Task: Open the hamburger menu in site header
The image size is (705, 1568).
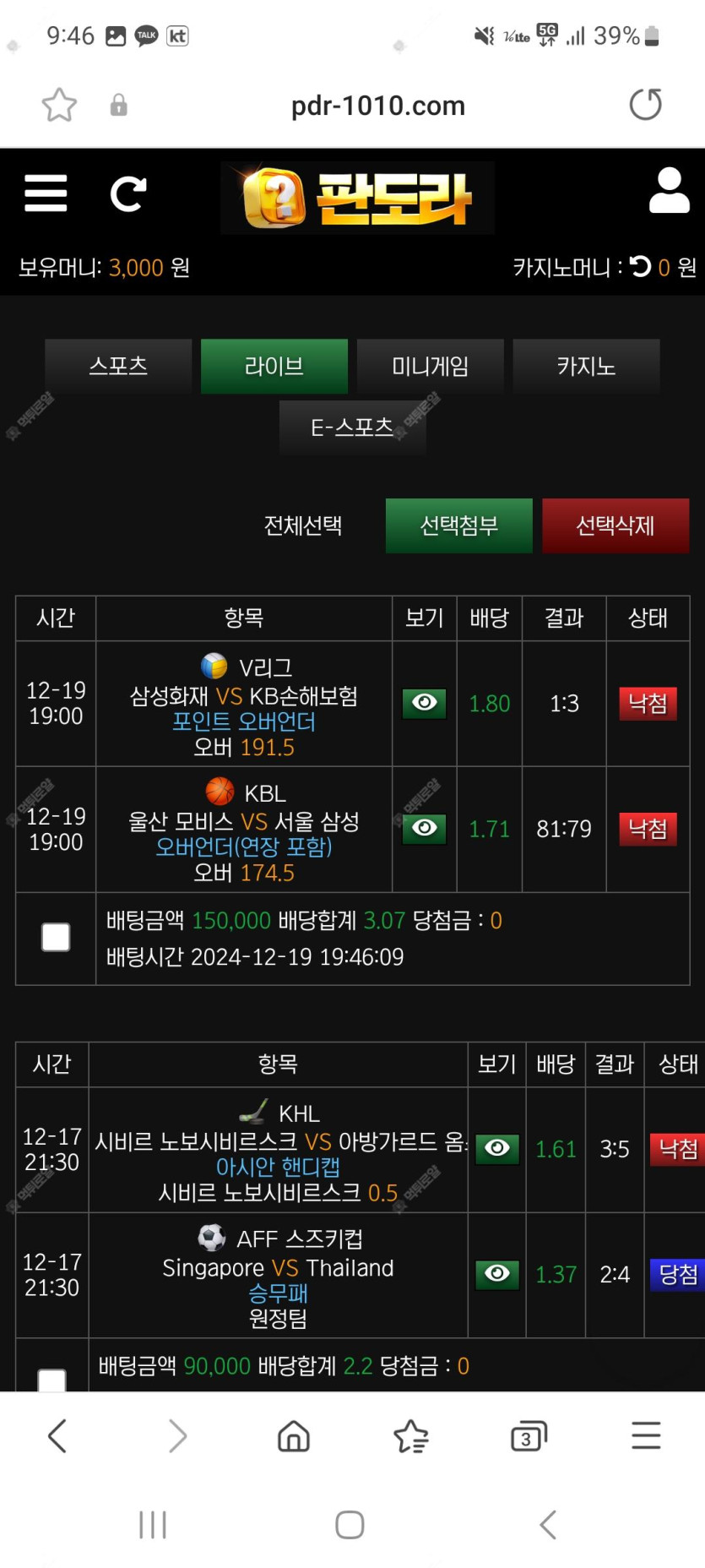Action: point(46,194)
